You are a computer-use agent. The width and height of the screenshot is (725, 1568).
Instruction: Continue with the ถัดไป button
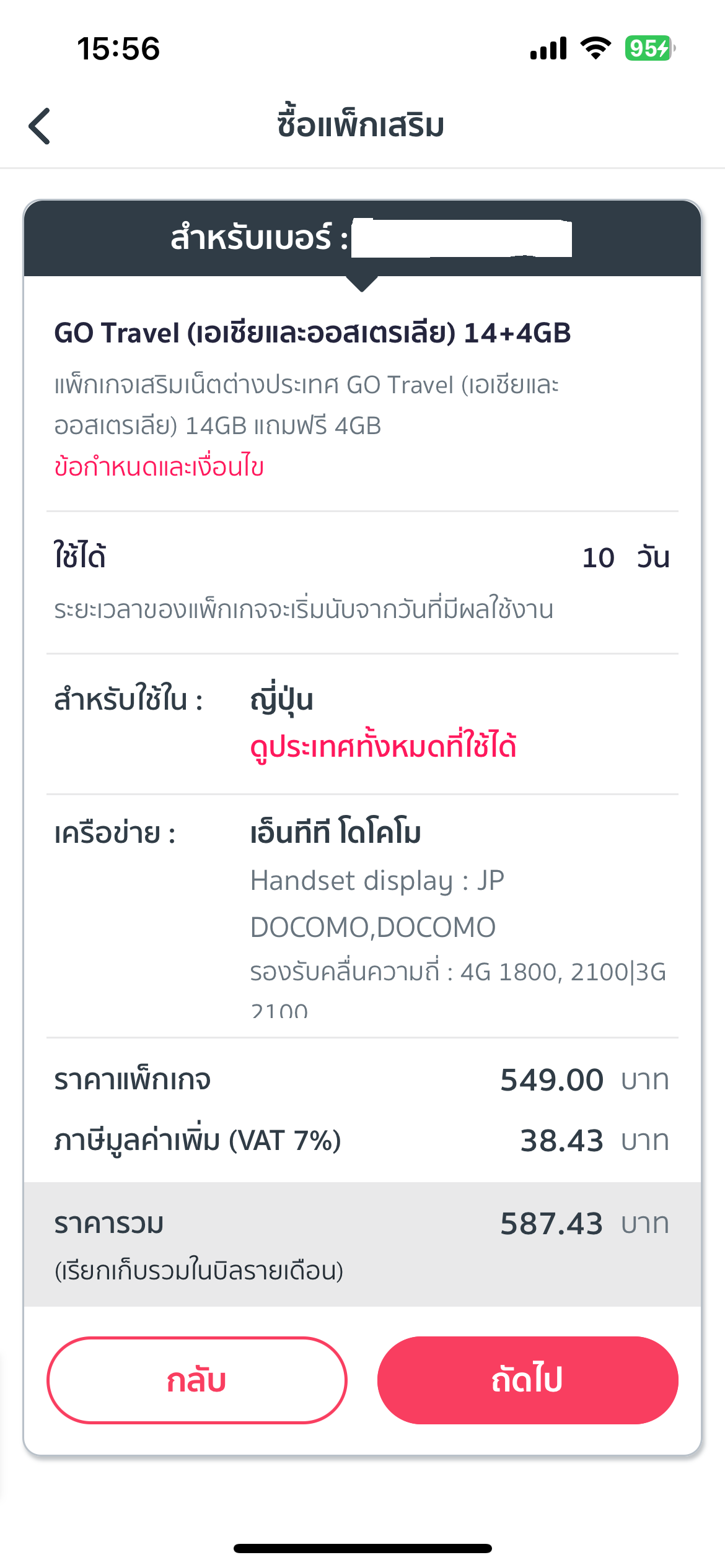click(527, 1380)
